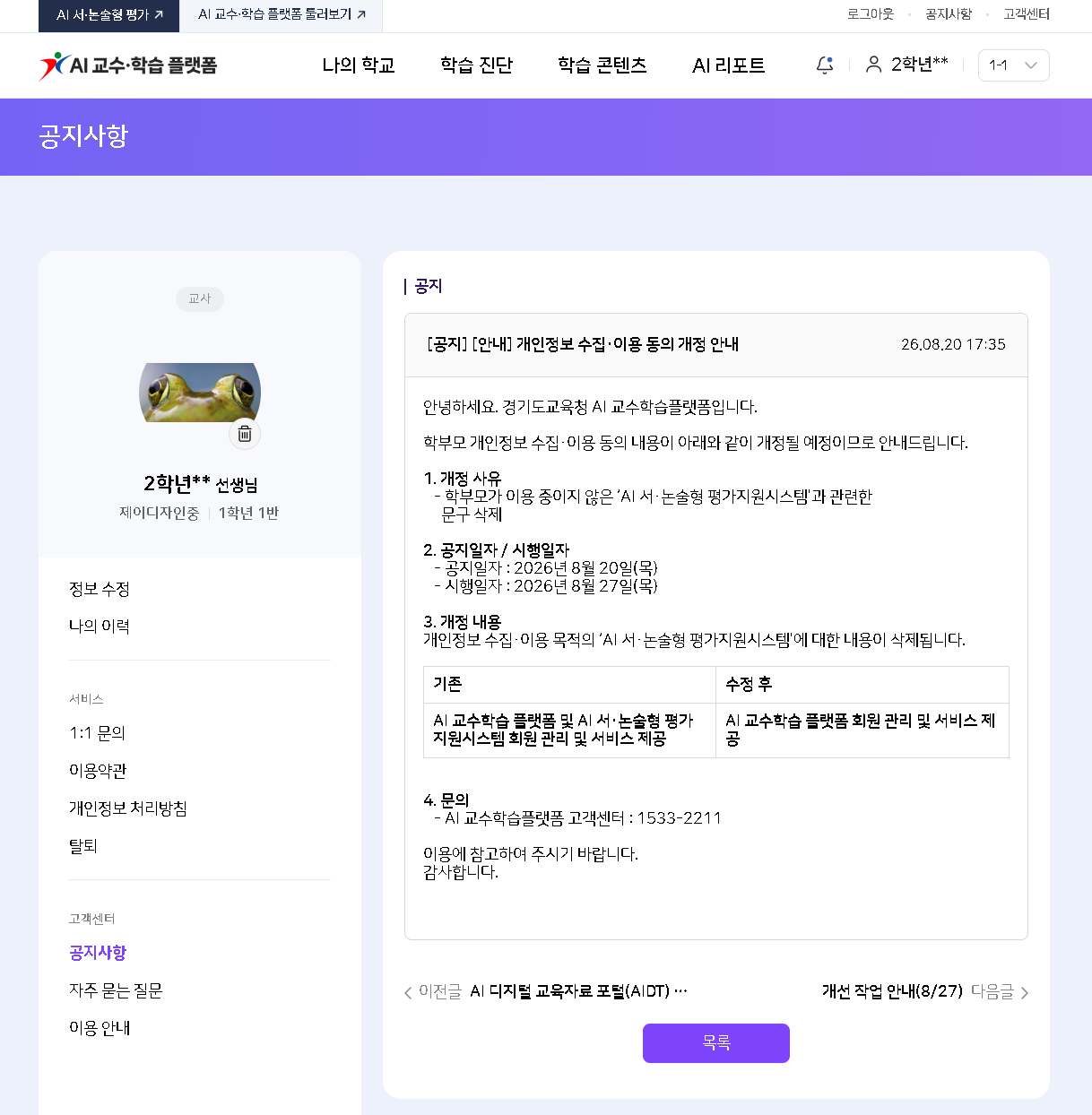Select 자주 묻는 질문
The image size is (1092, 1115).
116,990
